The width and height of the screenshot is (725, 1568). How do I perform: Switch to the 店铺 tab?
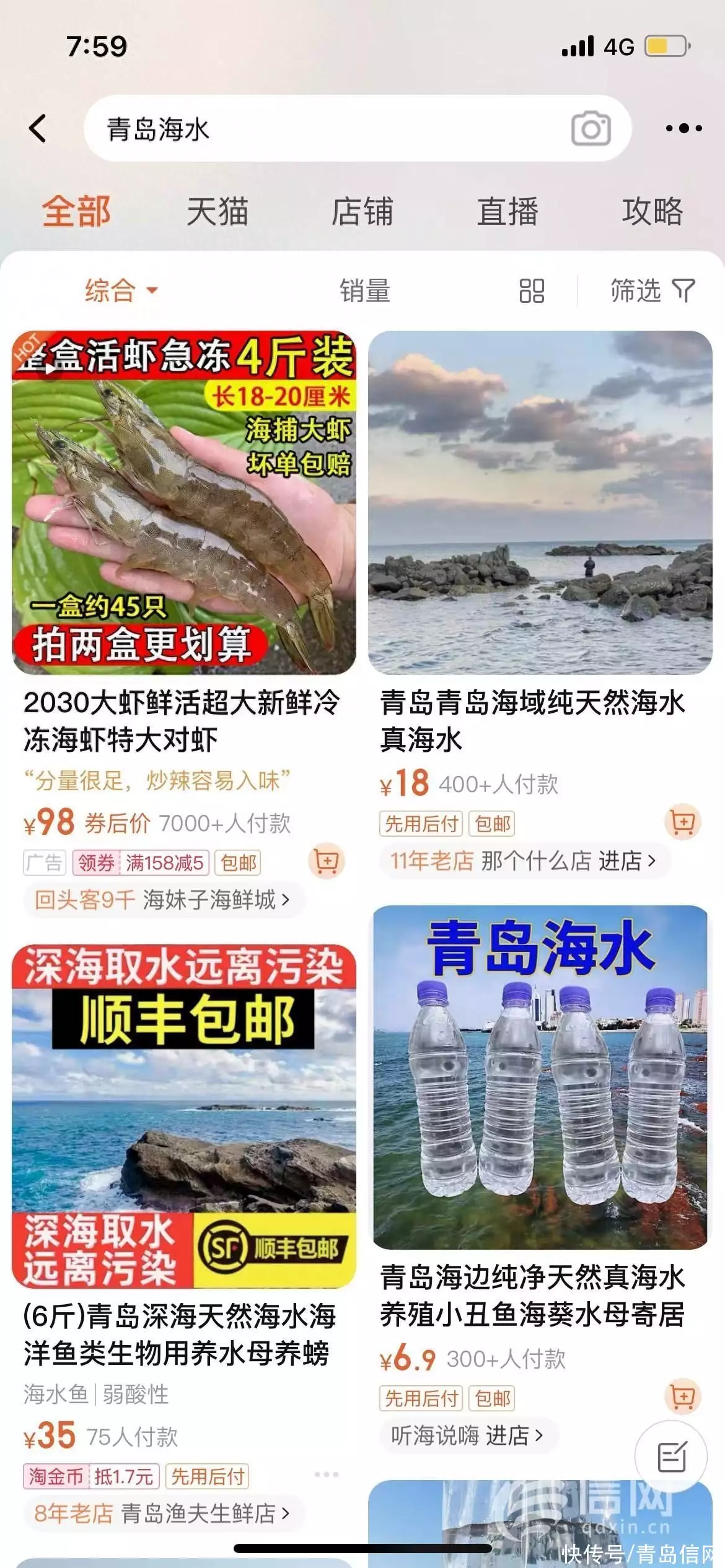[362, 212]
